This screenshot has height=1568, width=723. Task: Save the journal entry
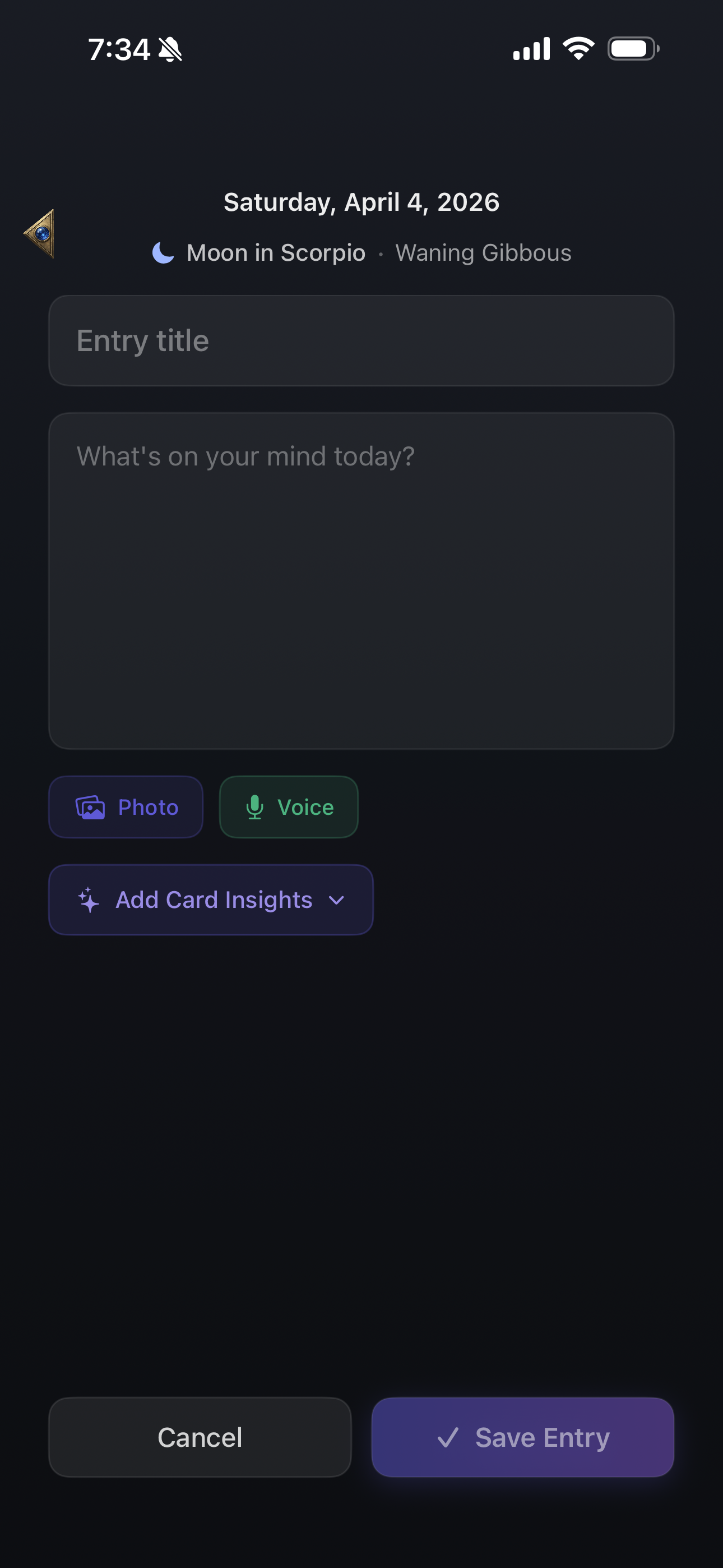tap(523, 1437)
